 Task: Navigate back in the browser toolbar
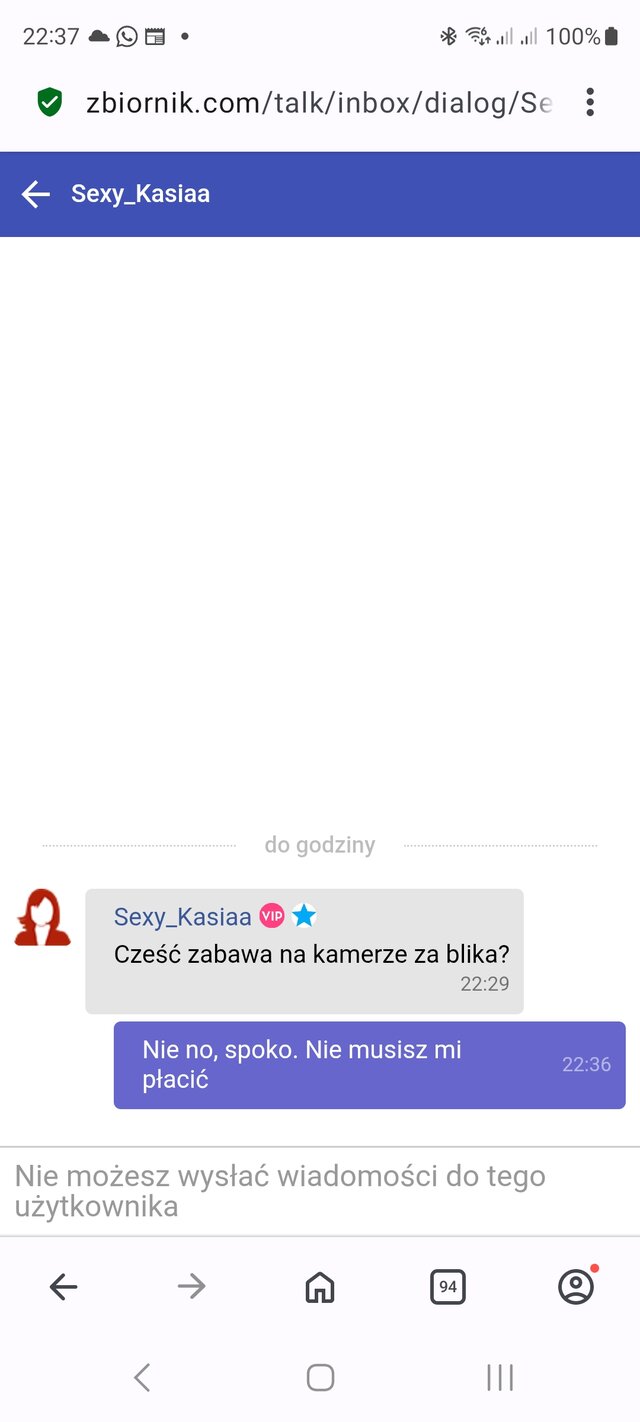pos(63,1287)
